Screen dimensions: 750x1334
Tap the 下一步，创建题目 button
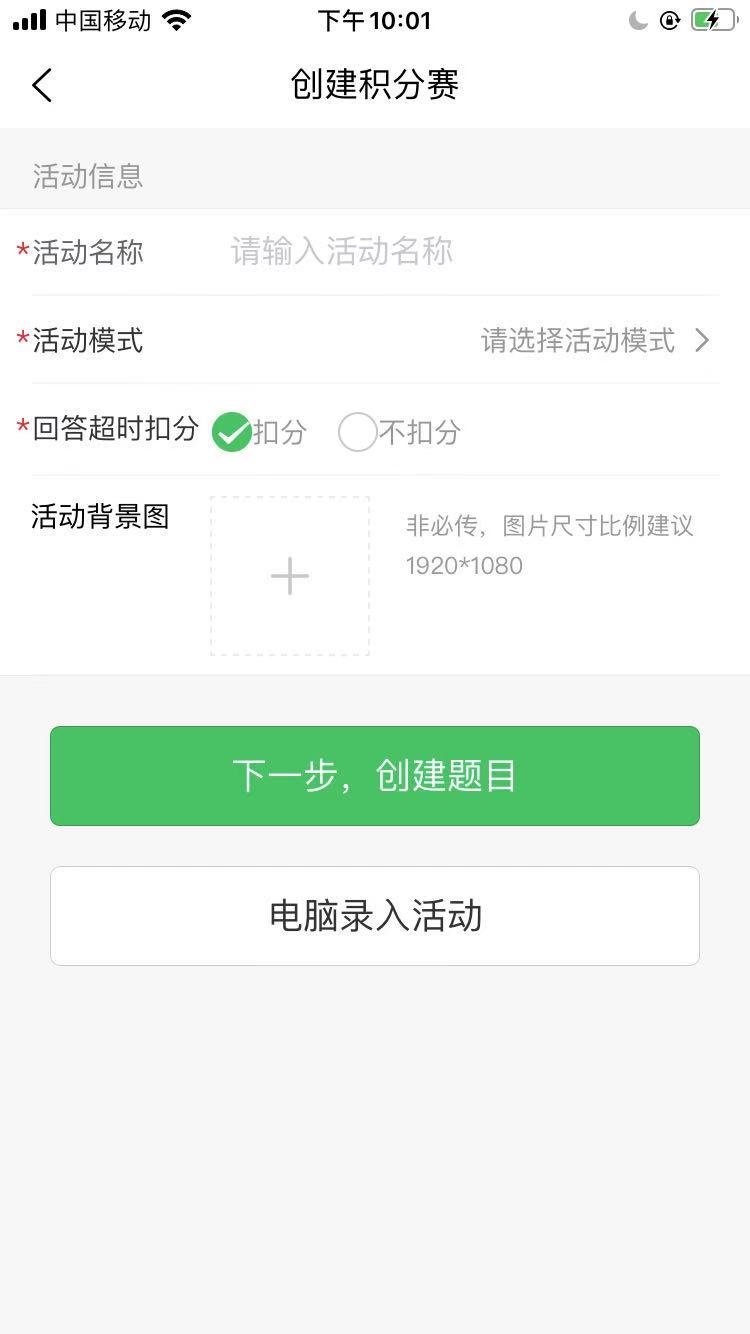375,775
